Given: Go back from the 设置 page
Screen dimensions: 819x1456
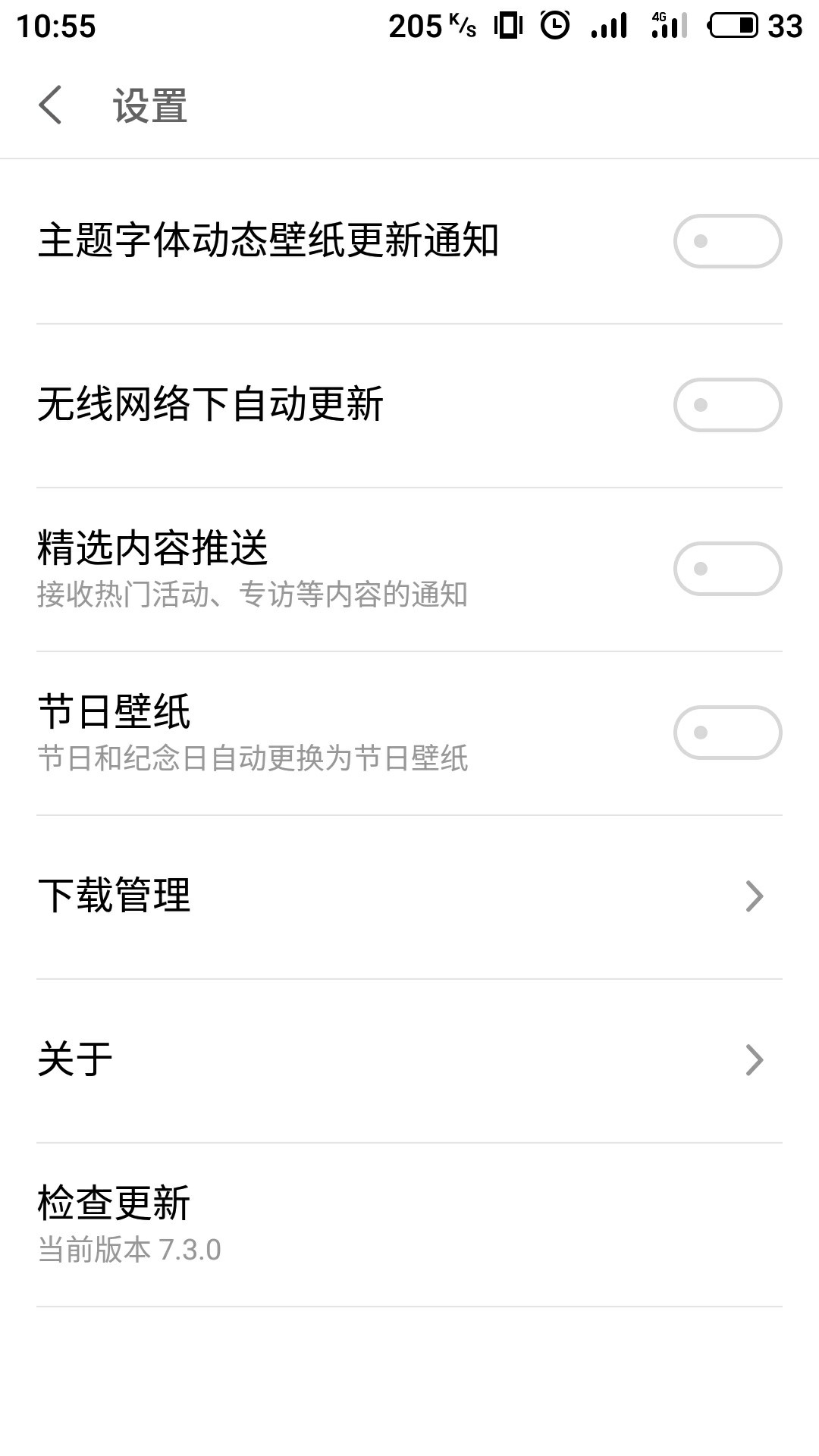Looking at the screenshot, I should tap(51, 105).
